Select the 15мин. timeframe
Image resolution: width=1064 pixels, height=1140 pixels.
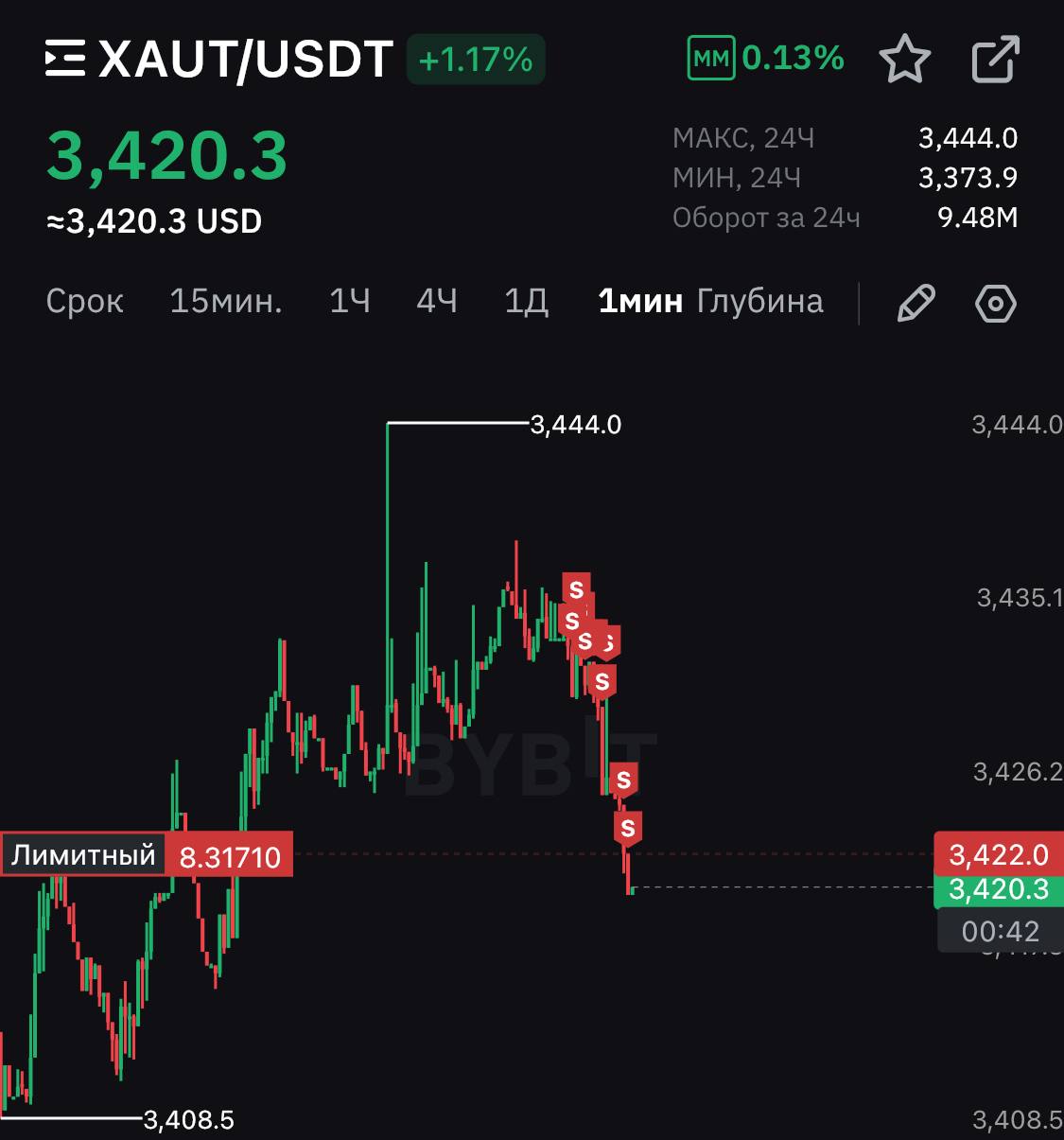[225, 302]
